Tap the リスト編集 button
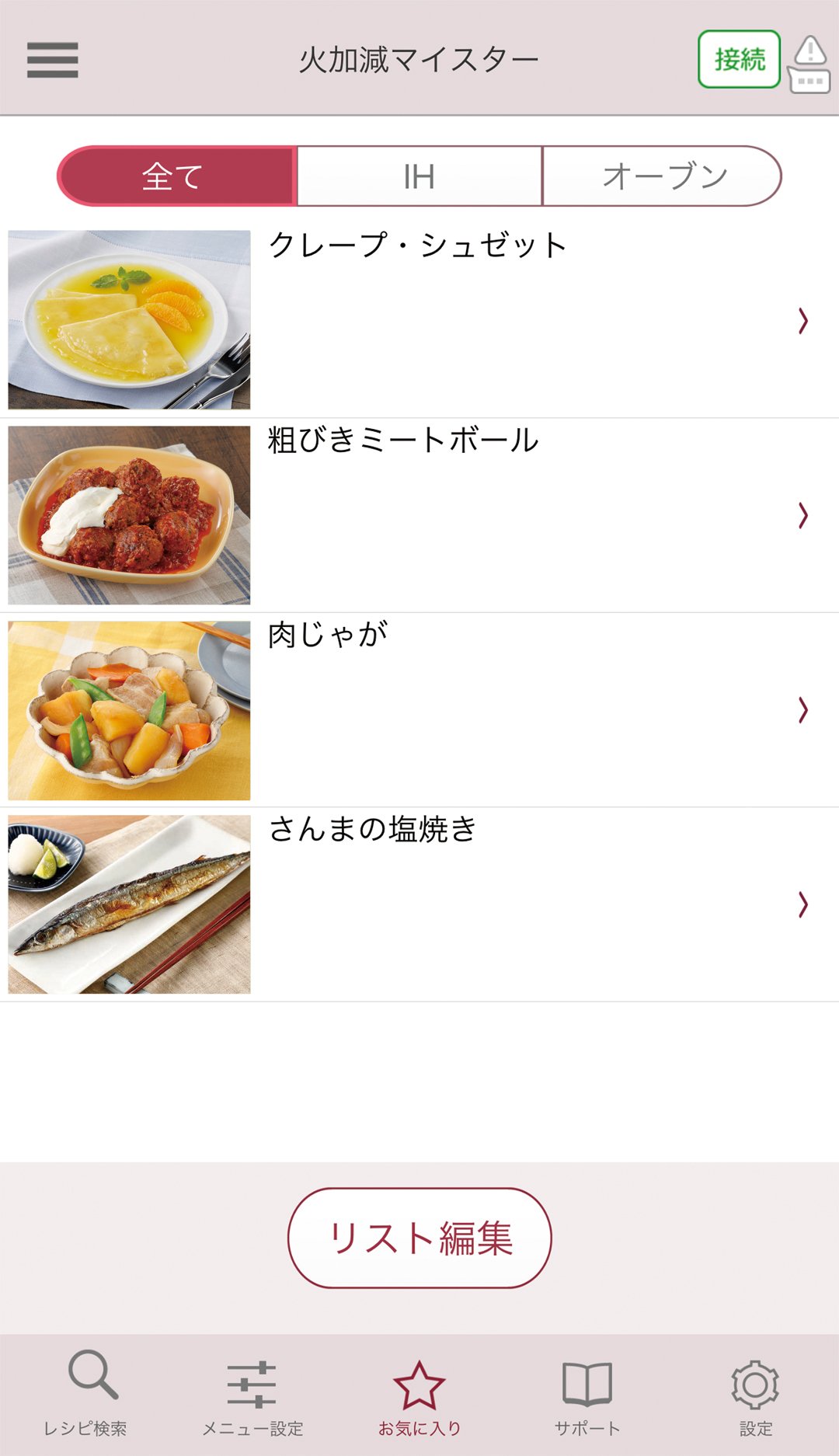Viewport: 839px width, 1456px height. pos(419,1238)
